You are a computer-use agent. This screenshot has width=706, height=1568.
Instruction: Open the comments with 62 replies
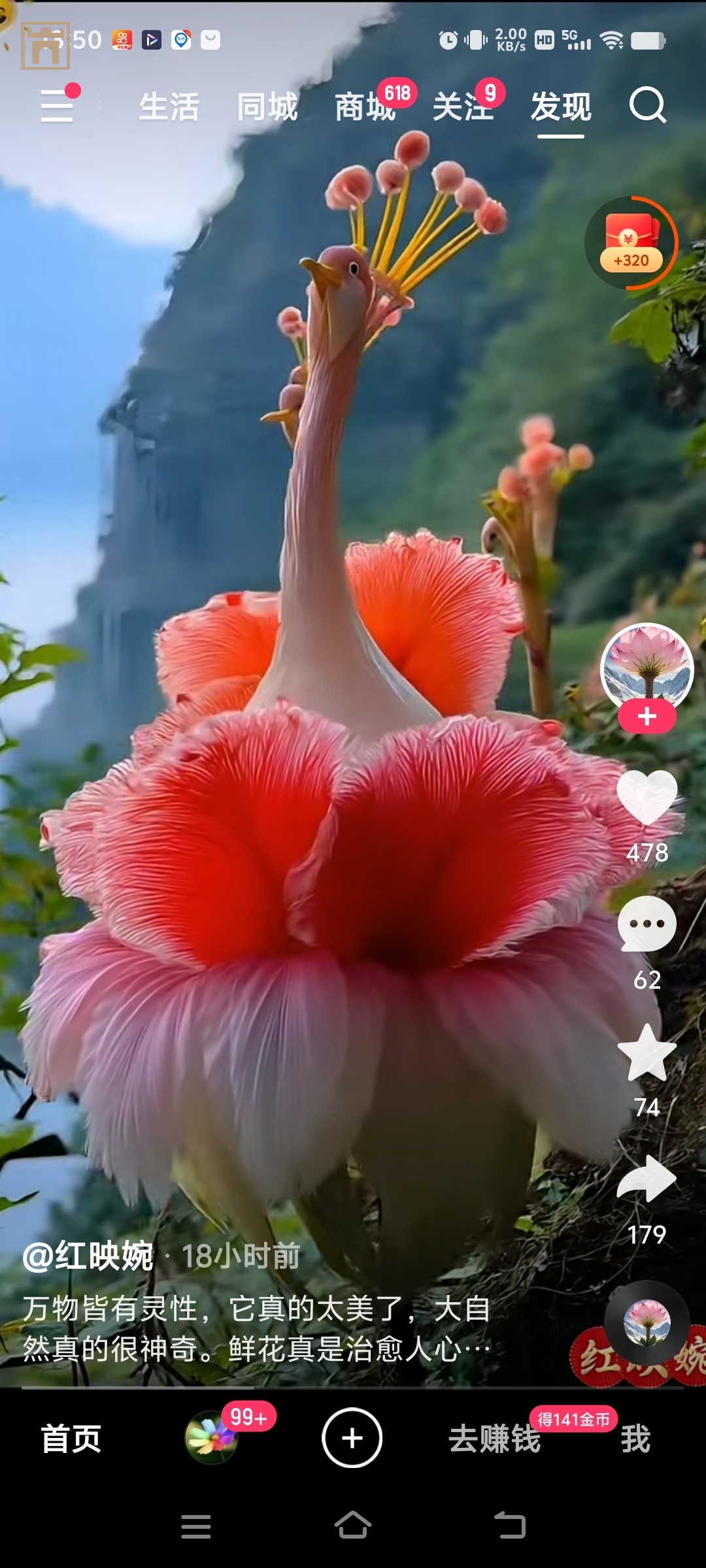647,924
